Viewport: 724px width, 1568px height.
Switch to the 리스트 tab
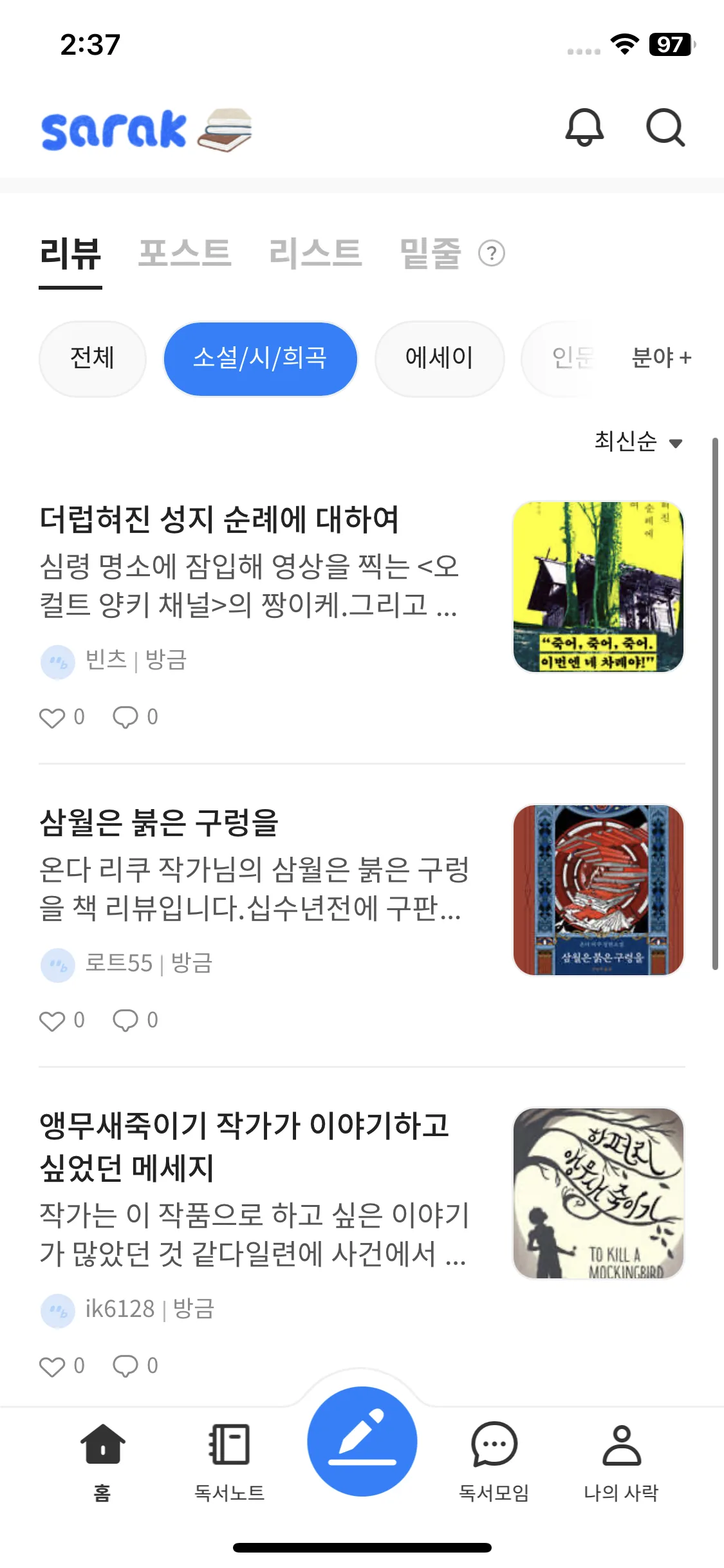315,253
